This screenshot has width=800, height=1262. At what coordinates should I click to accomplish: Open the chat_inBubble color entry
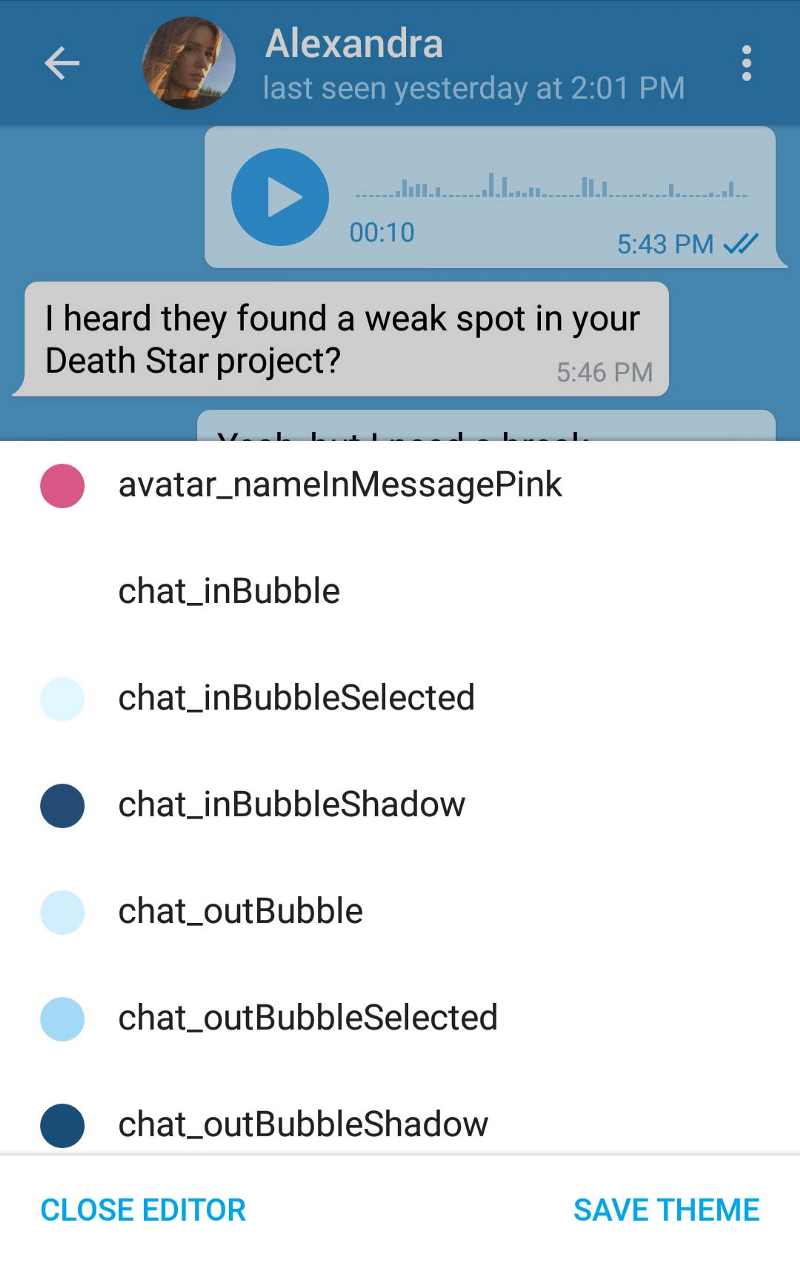point(230,591)
